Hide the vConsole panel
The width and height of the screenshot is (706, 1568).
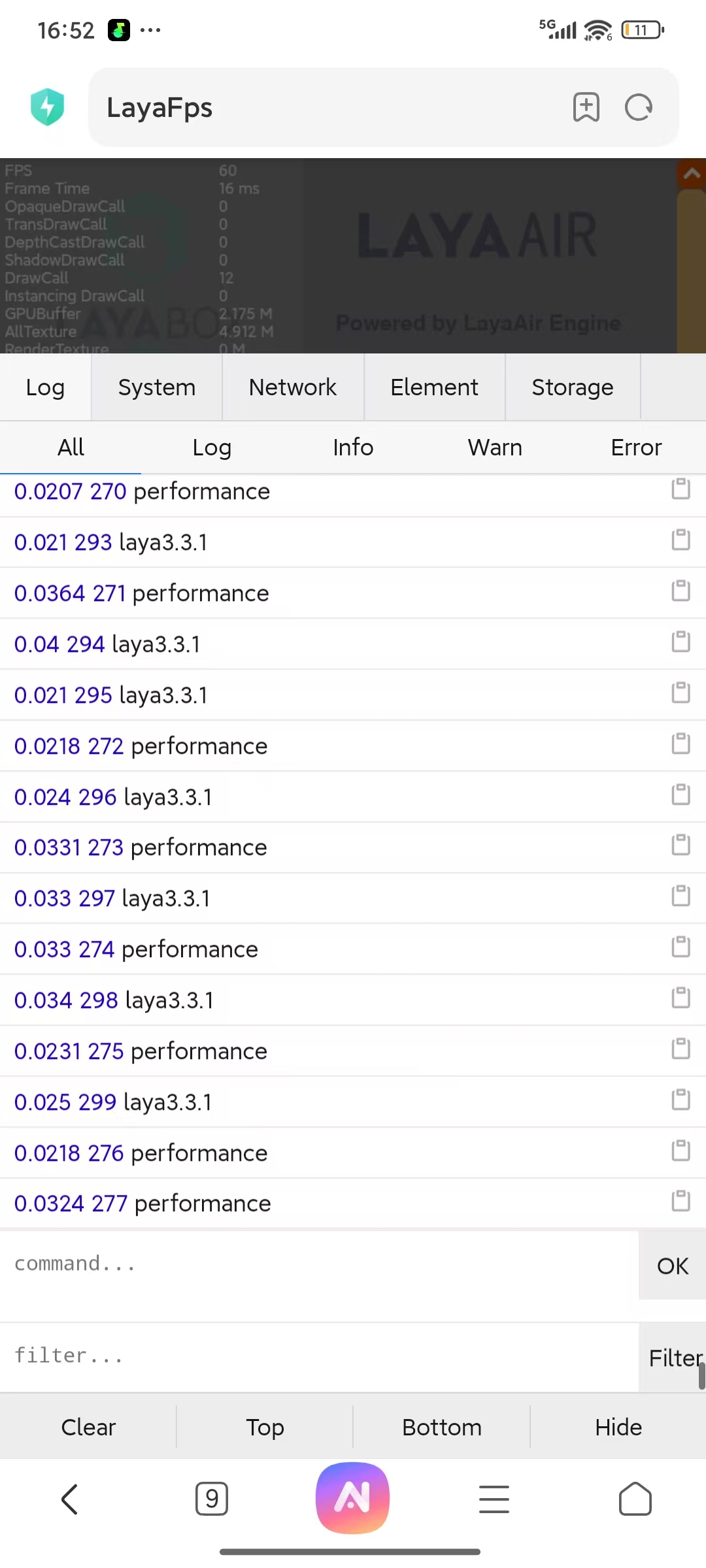(x=618, y=1427)
